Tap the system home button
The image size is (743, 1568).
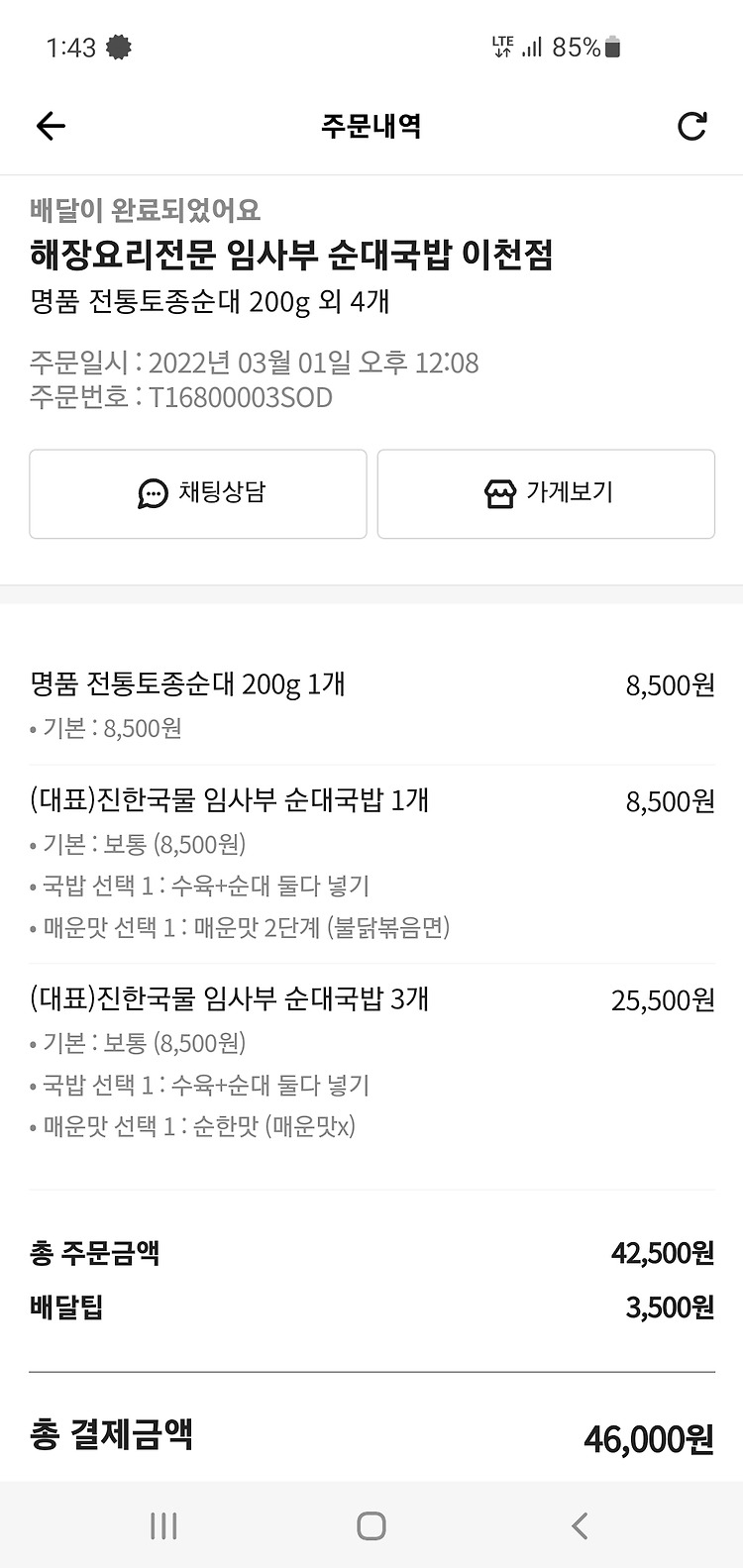pos(371,1525)
